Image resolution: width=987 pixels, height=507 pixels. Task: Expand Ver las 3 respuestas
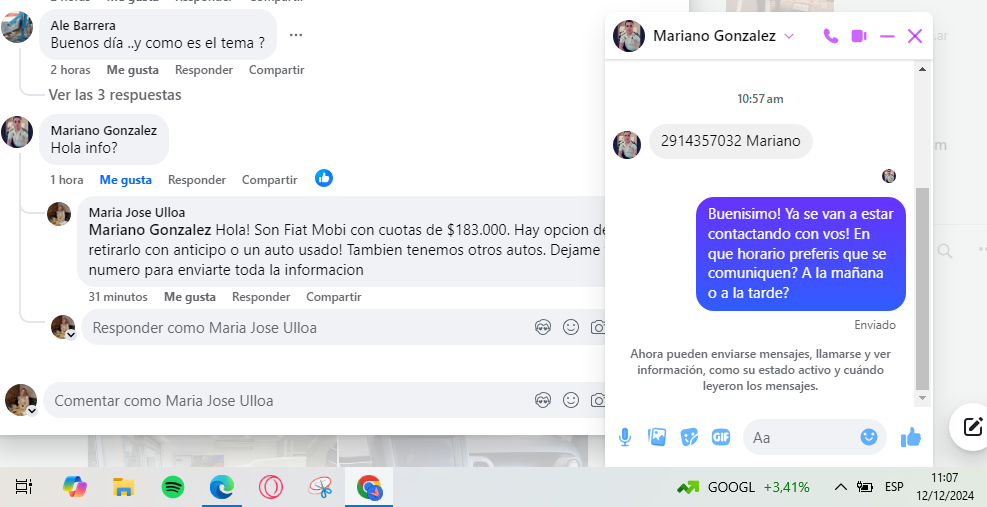pos(115,95)
